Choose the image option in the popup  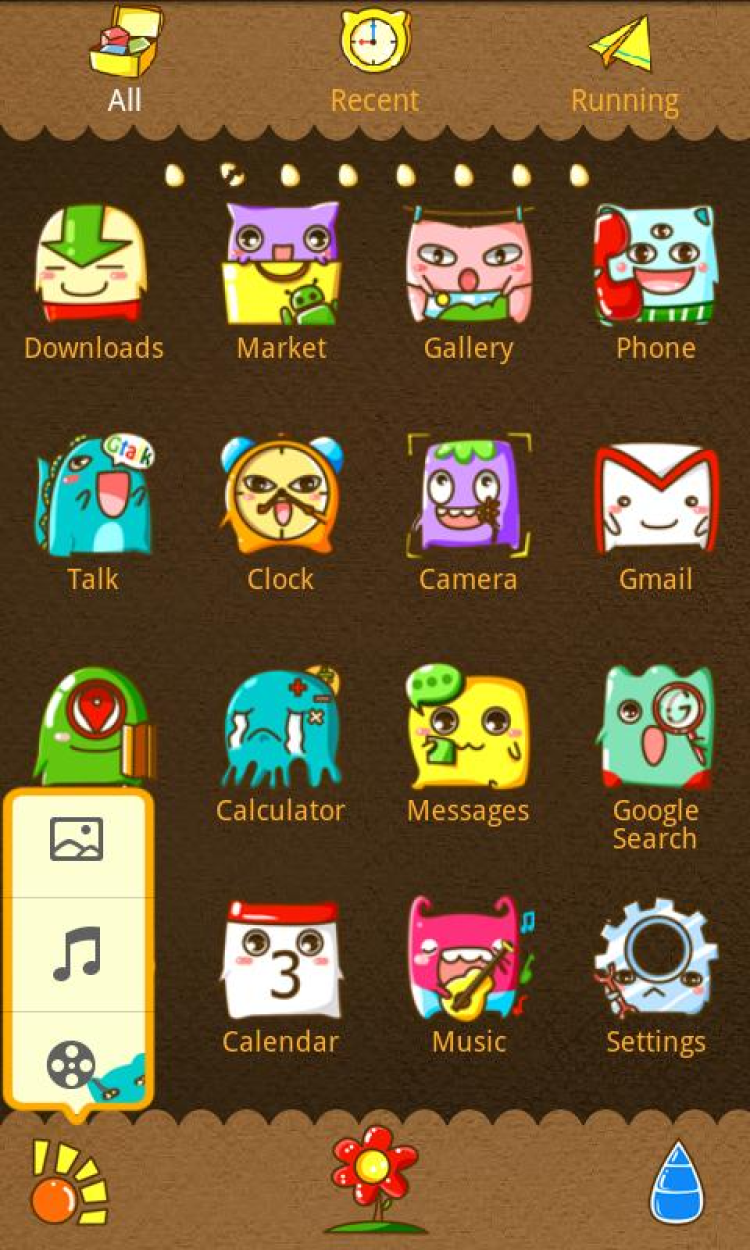coord(77,841)
